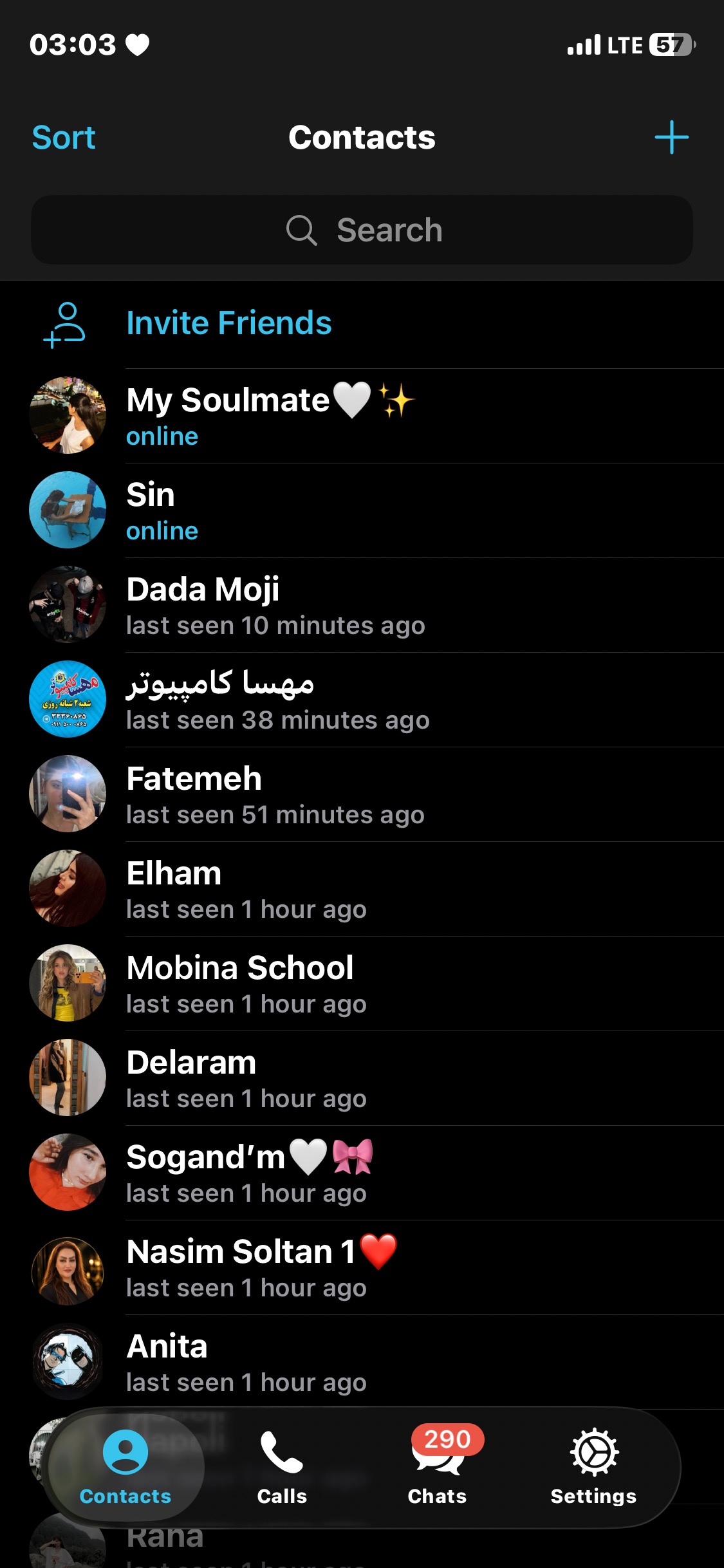Open contact last seen 38 minutes ago
The height and width of the screenshot is (1568, 724).
[362, 700]
